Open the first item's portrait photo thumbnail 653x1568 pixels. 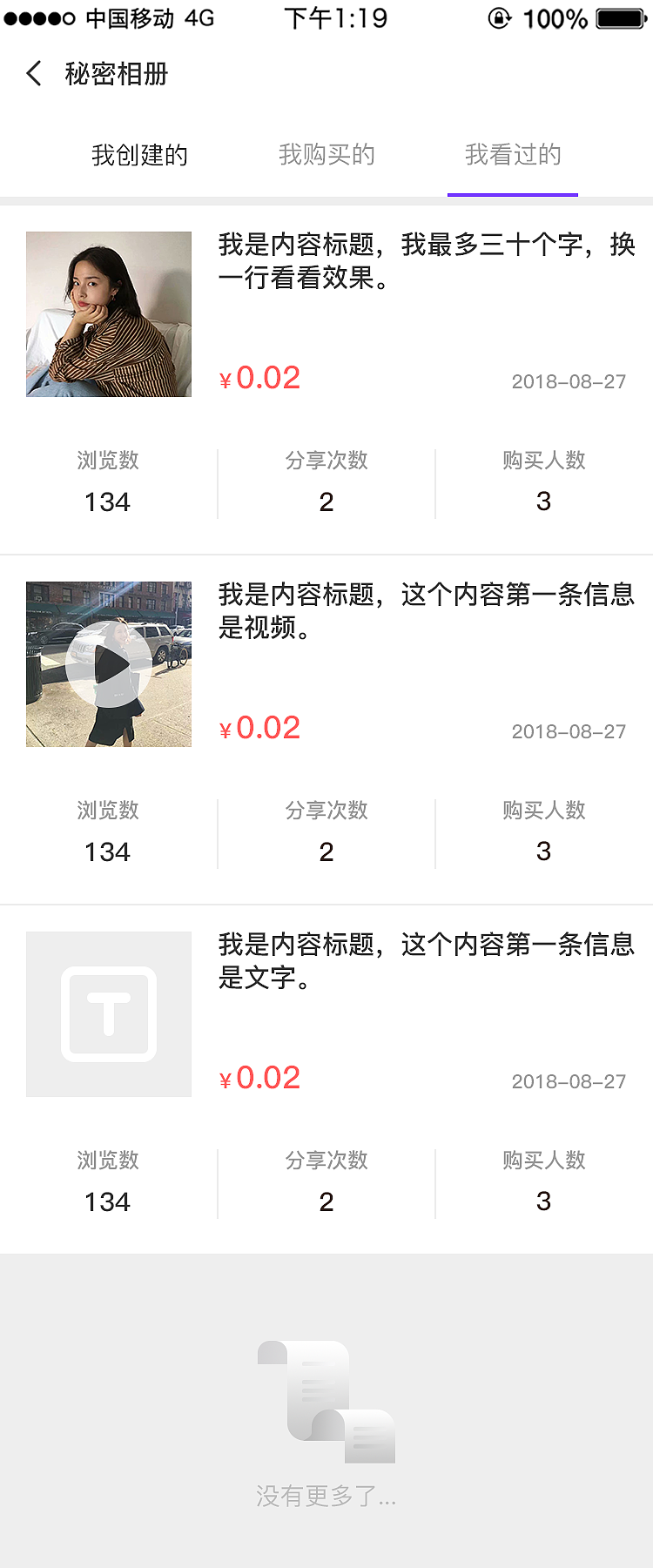point(108,314)
